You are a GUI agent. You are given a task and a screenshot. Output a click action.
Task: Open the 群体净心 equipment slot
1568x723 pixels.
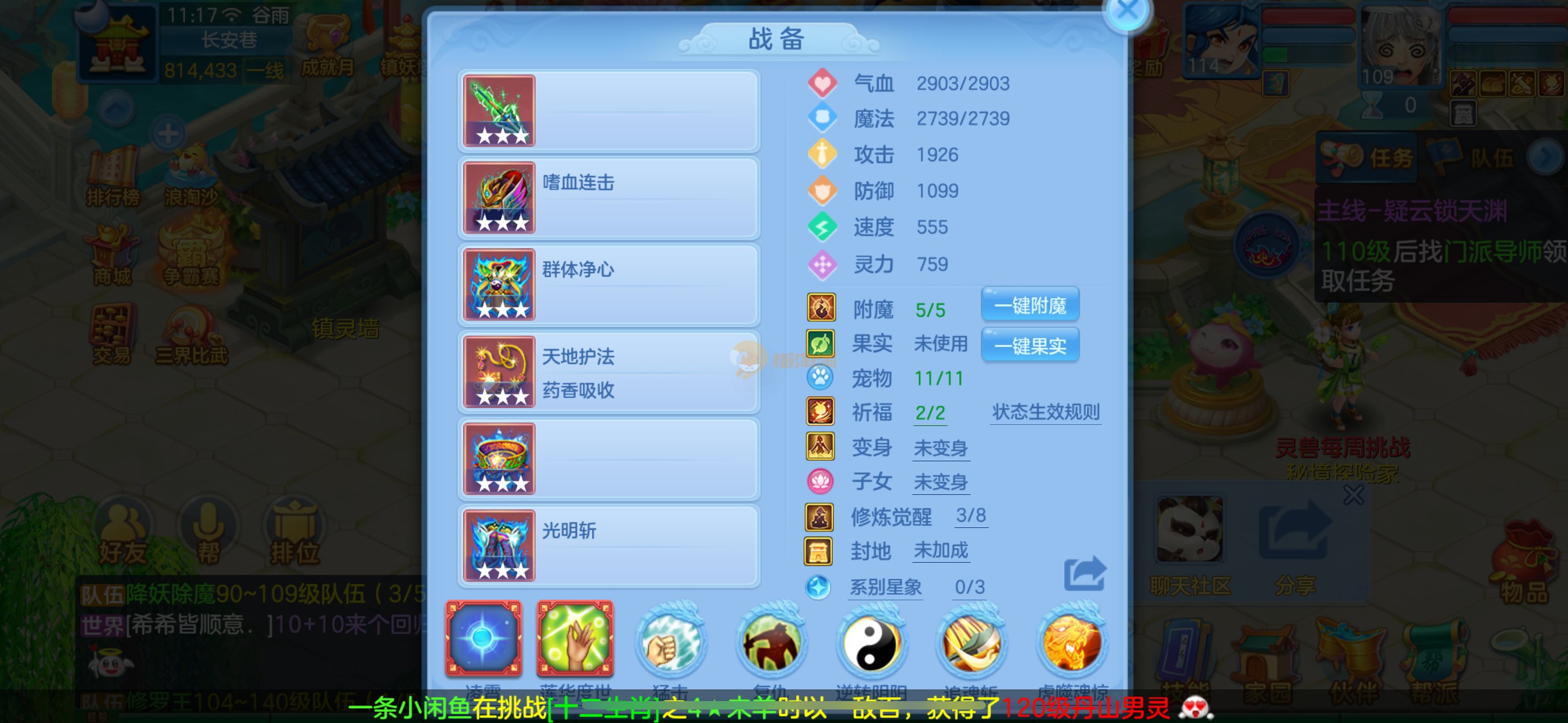click(608, 285)
